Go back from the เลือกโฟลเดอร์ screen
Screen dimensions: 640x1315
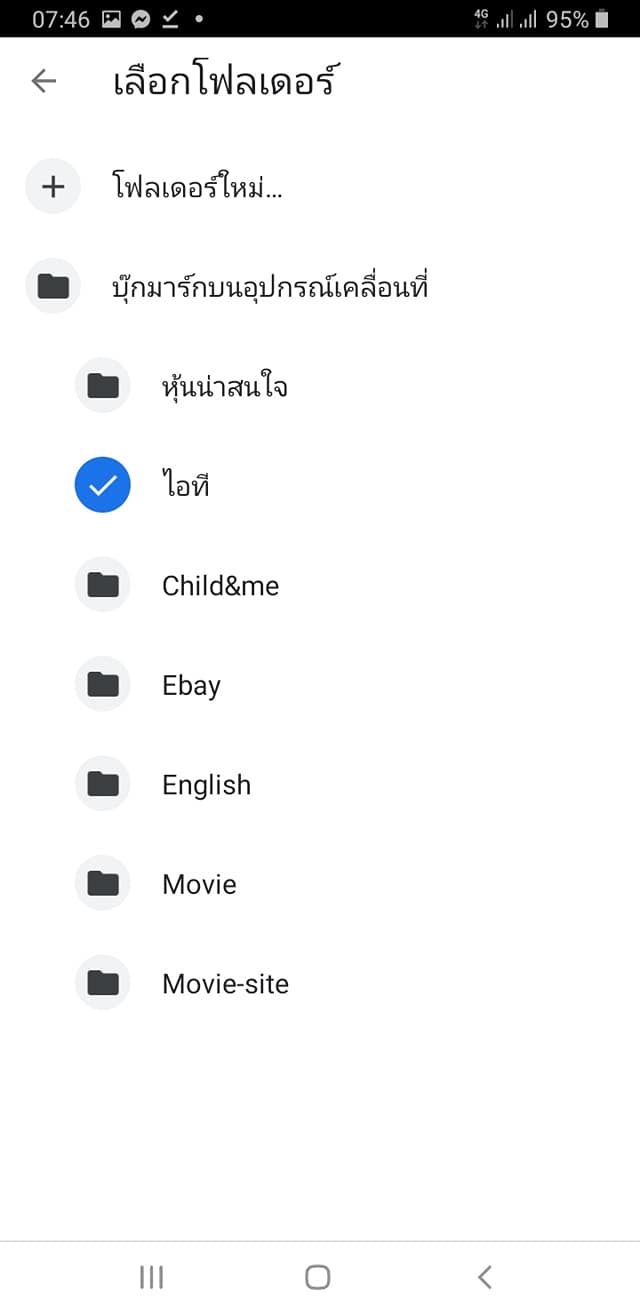[44, 81]
